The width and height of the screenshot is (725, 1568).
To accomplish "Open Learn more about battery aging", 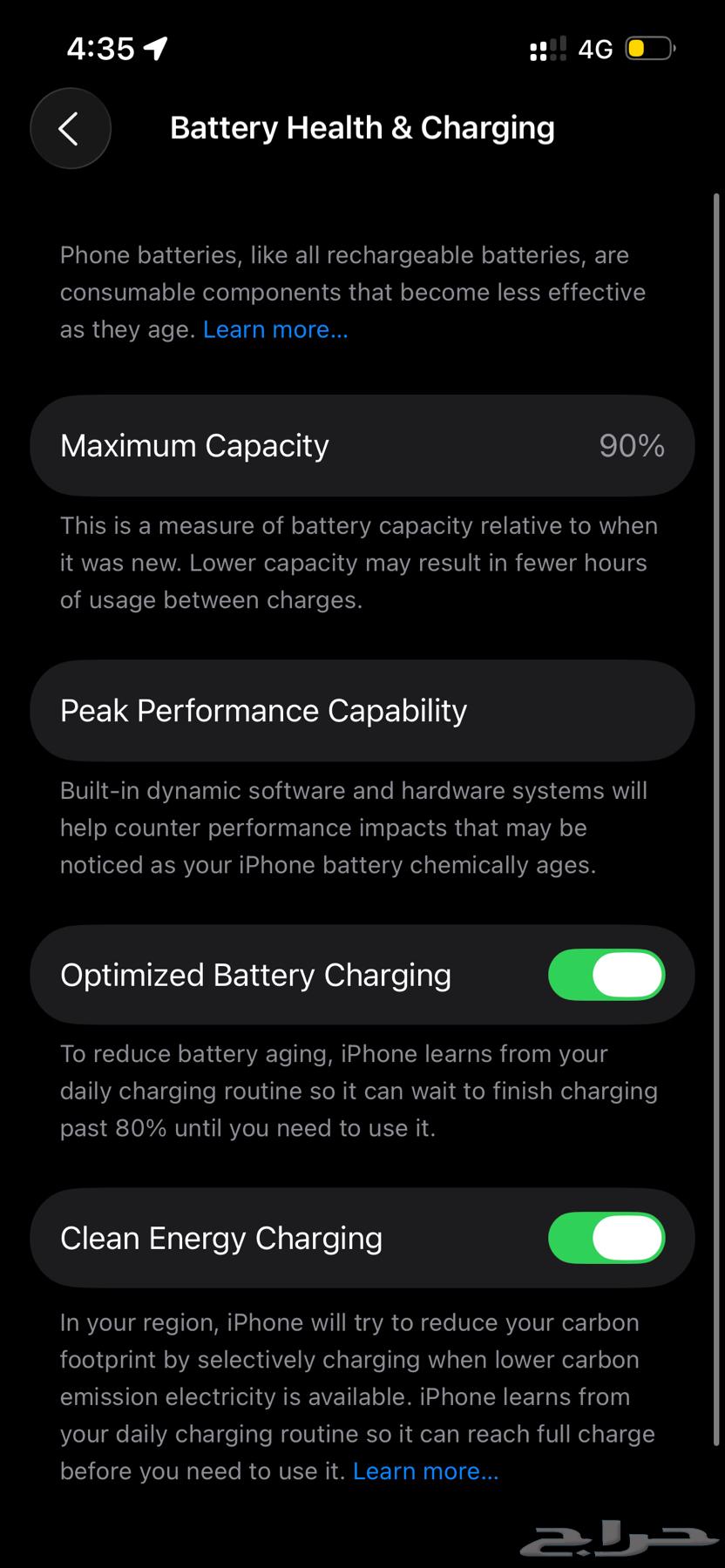I will pyautogui.click(x=274, y=329).
